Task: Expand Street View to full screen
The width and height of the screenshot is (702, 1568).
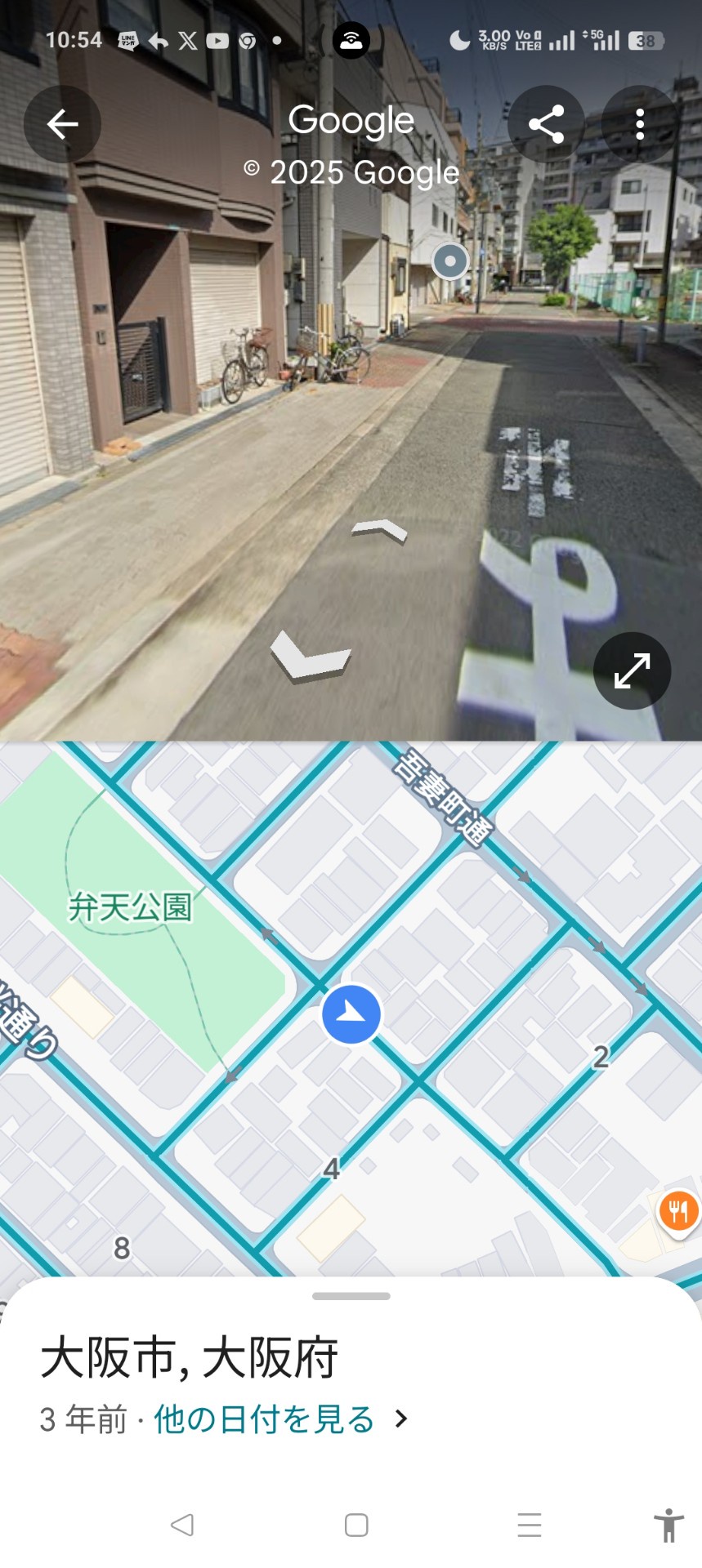Action: (x=632, y=670)
